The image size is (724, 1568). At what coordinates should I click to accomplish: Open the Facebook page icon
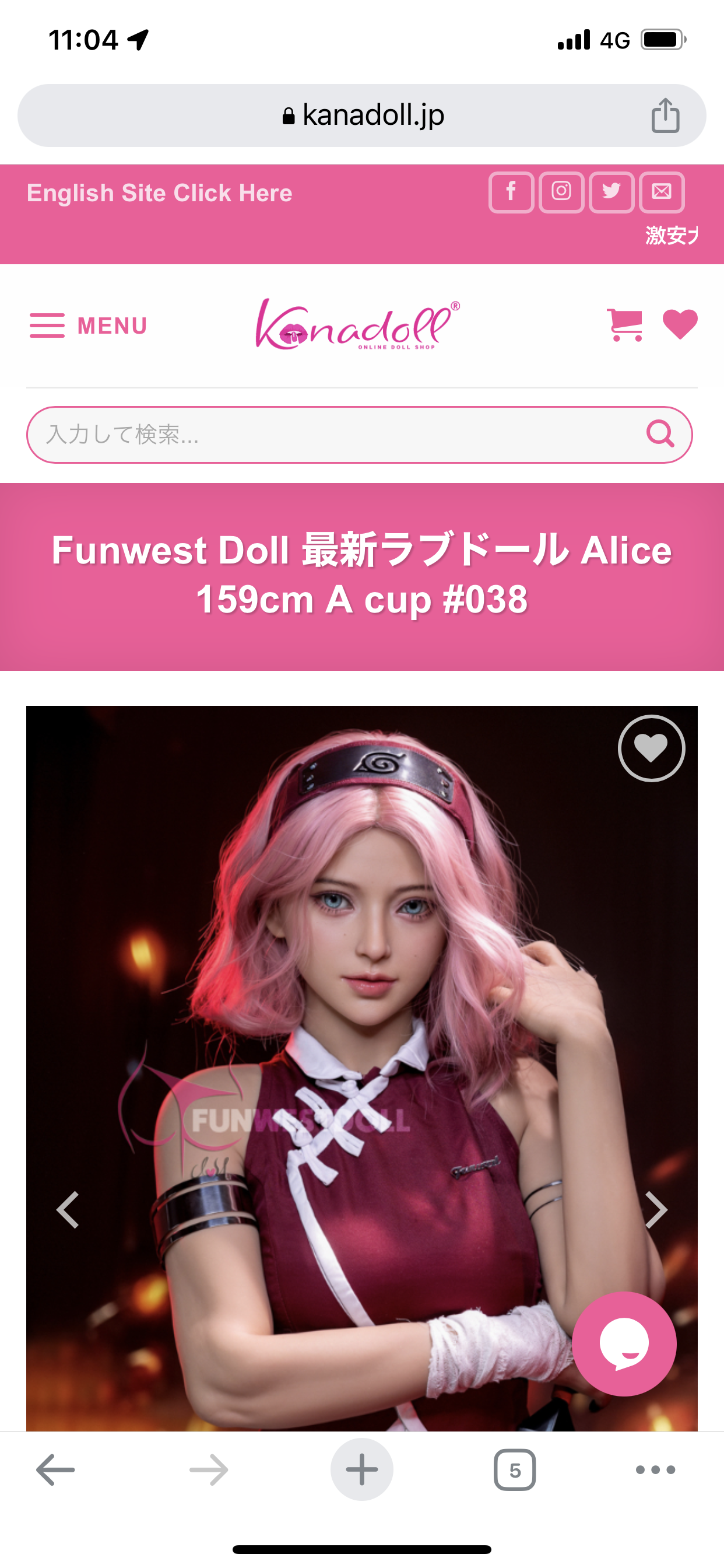(511, 192)
